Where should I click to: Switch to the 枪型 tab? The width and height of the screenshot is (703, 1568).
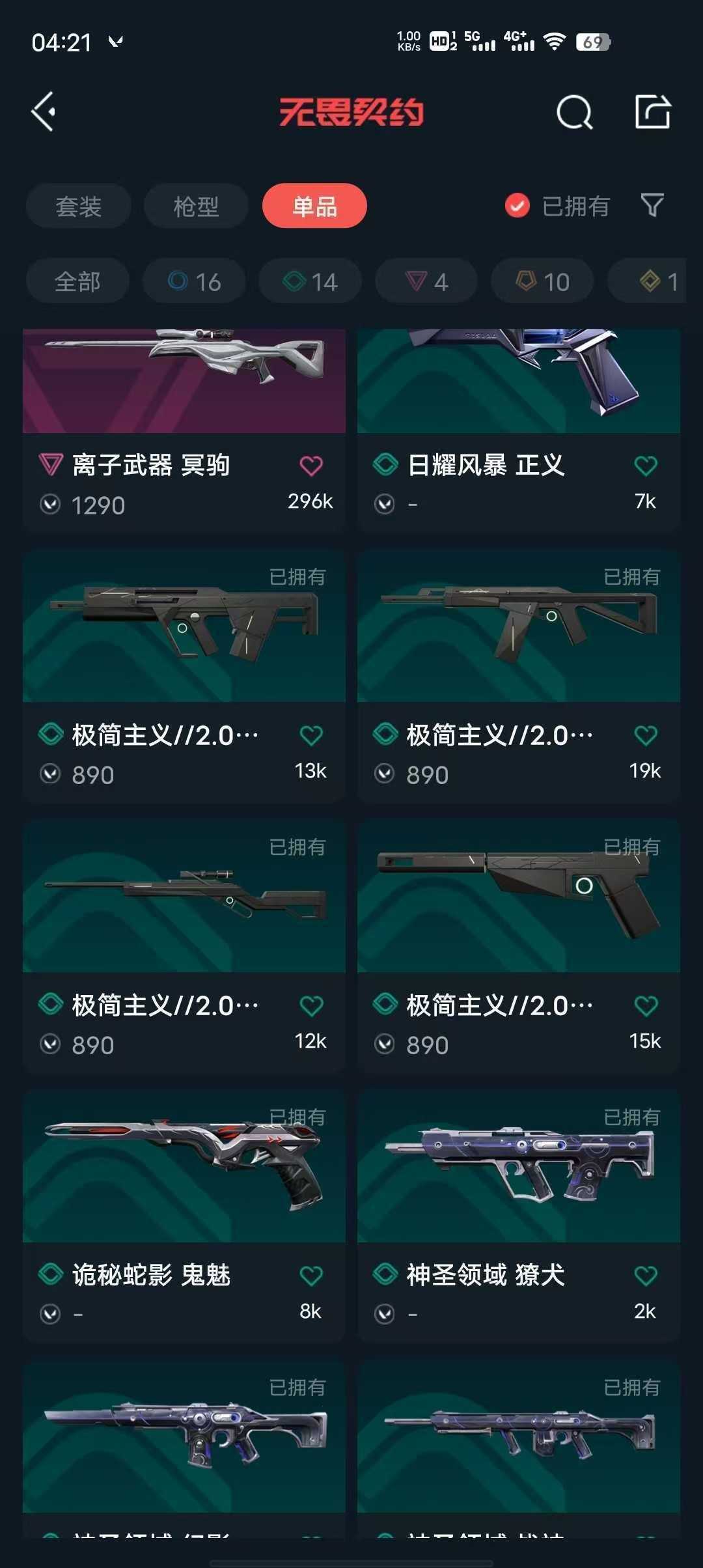[196, 206]
